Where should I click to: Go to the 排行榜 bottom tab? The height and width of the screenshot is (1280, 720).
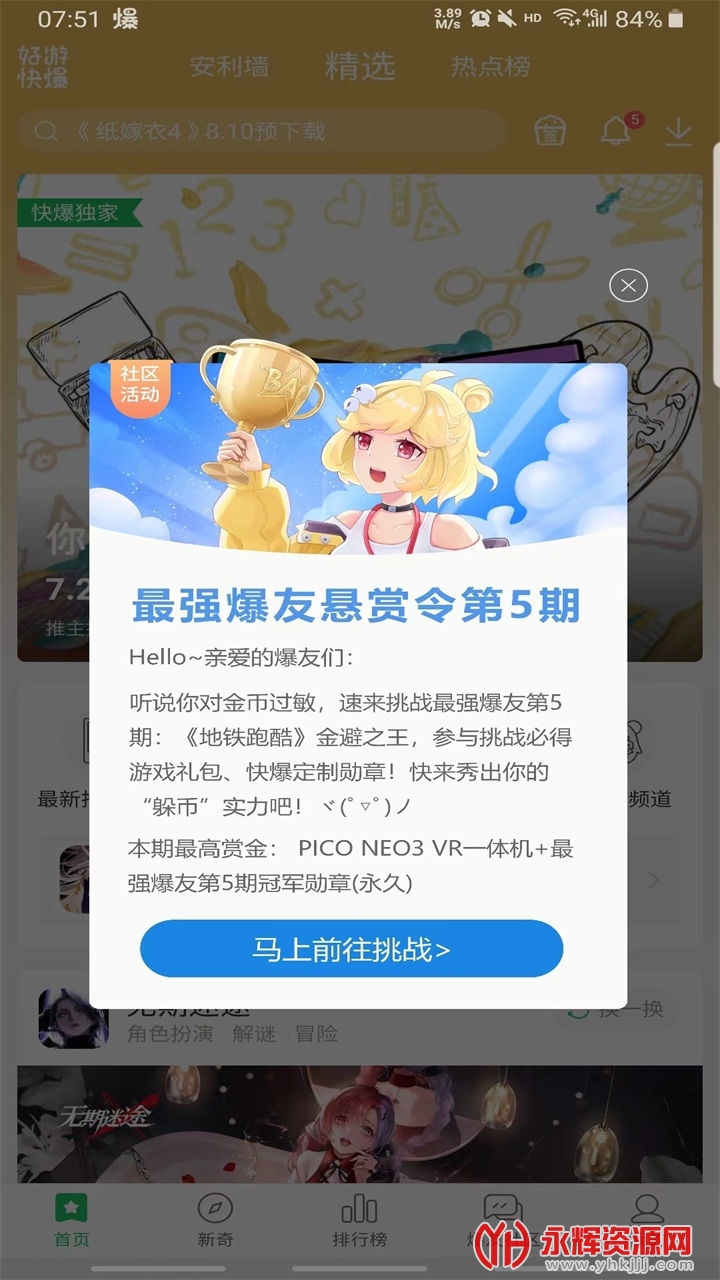pyautogui.click(x=359, y=1220)
